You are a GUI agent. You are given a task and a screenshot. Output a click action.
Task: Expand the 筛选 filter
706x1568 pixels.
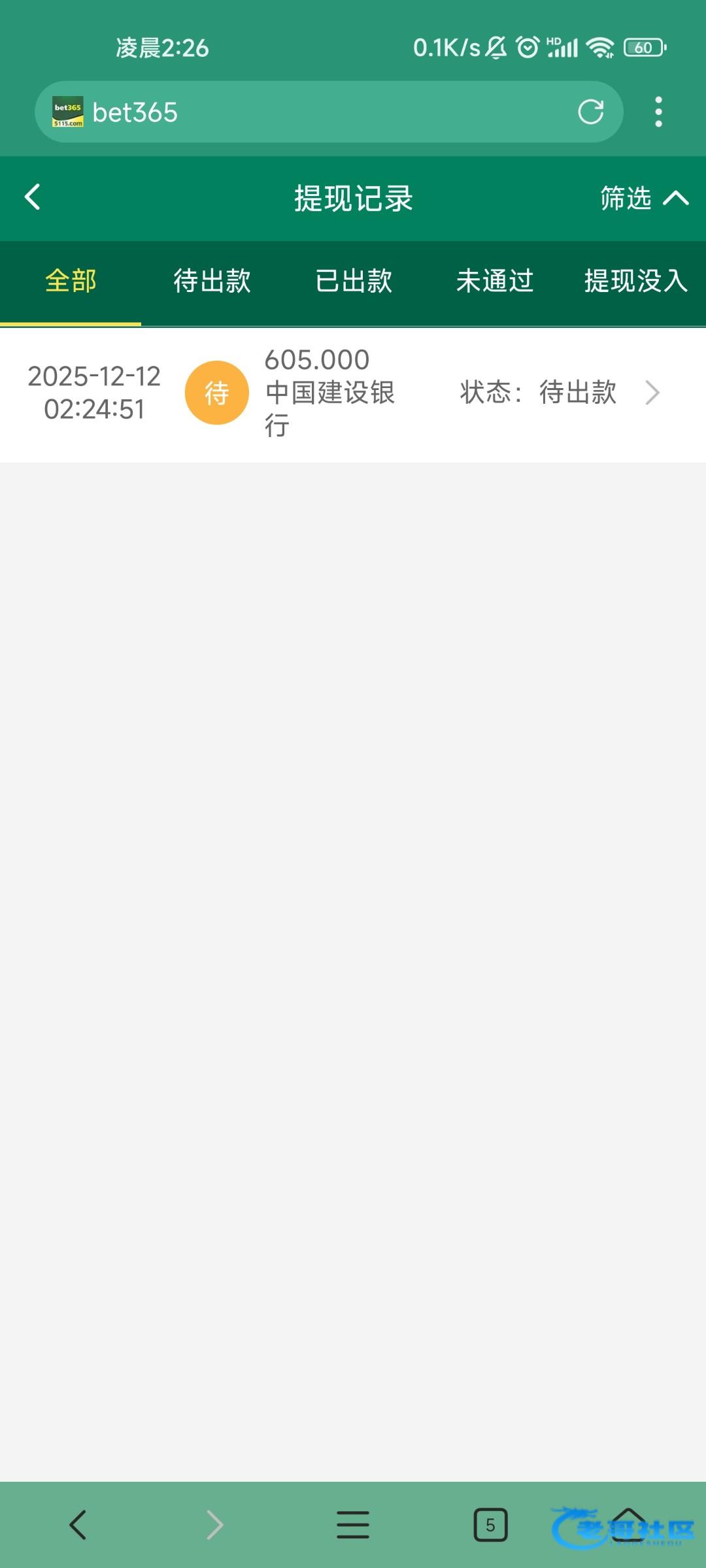coord(643,198)
